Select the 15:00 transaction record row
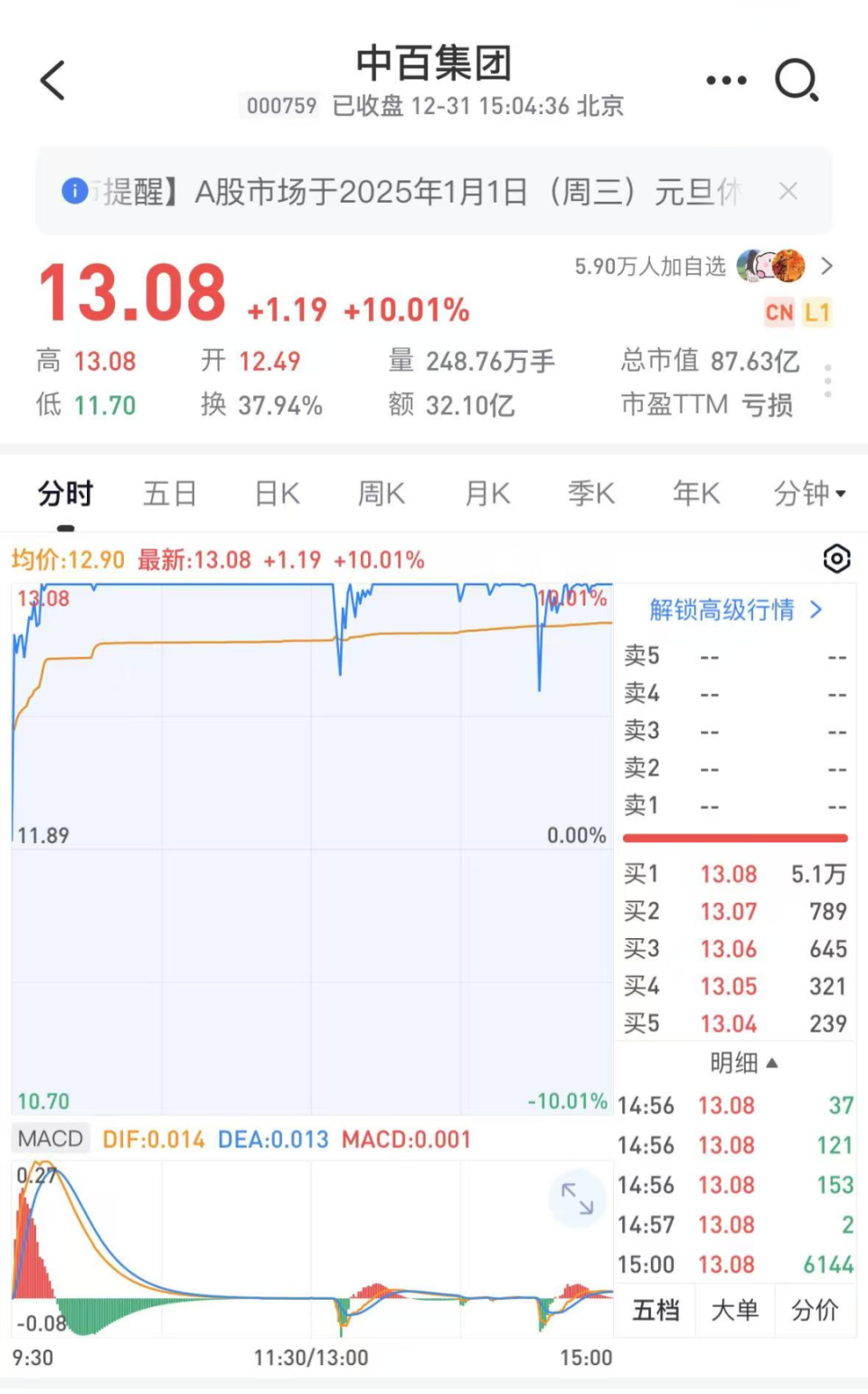Viewport: 868px width, 1394px height. 734,1265
